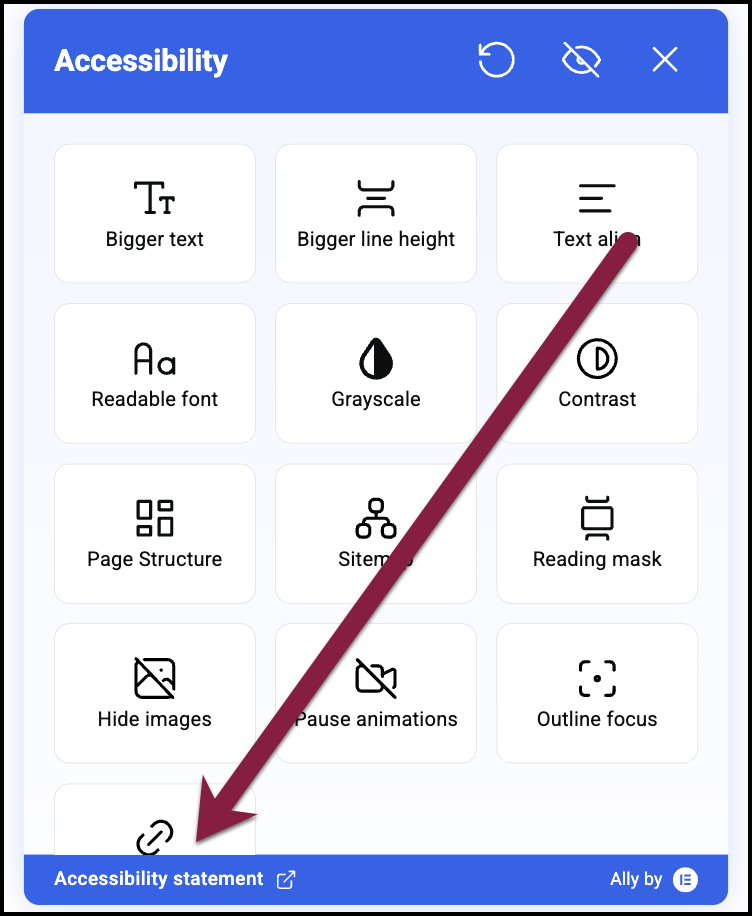Open Page Structure
Image resolution: width=752 pixels, height=916 pixels.
pos(155,533)
